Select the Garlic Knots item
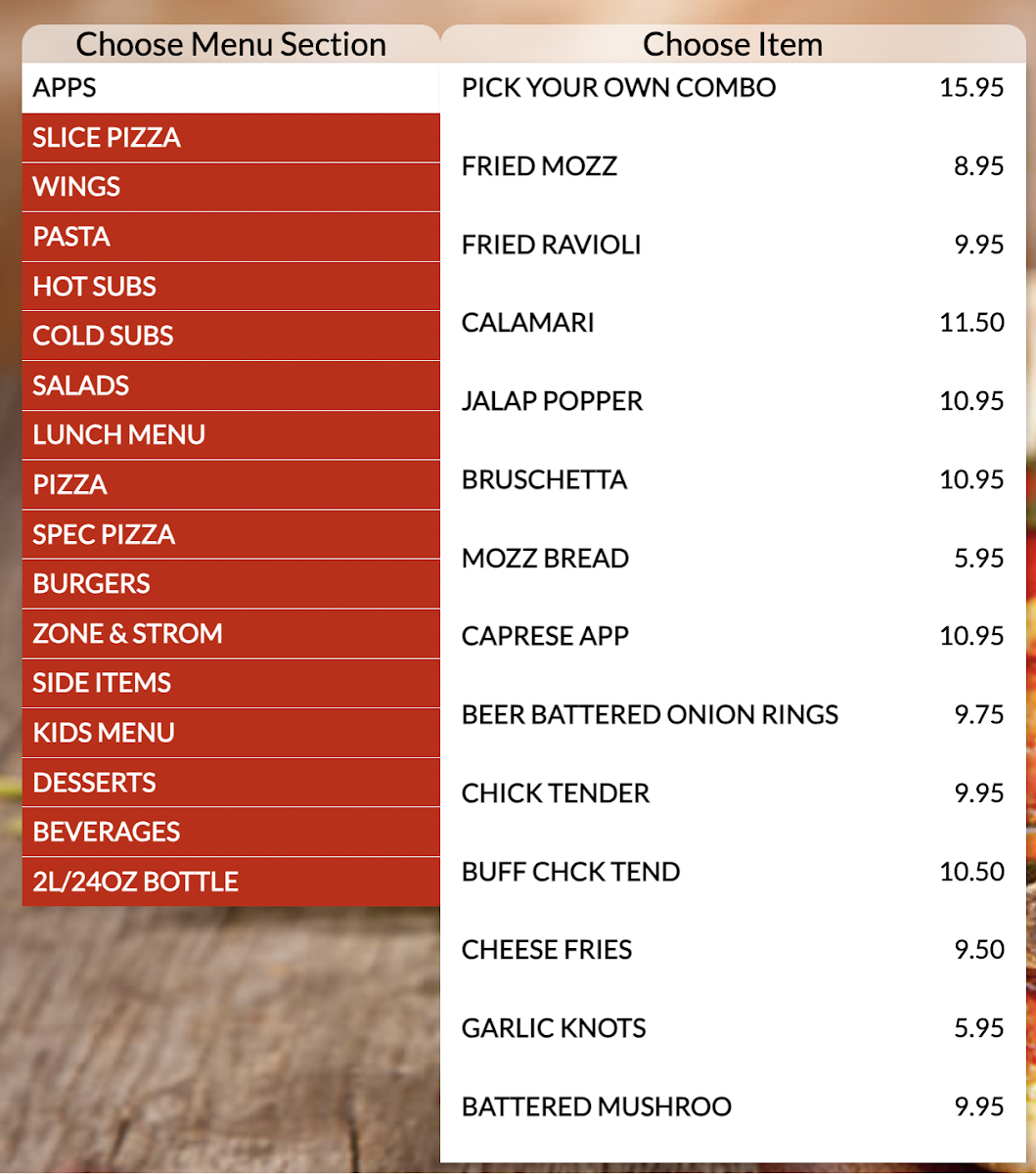This screenshot has height=1174, width=1036. (x=733, y=1028)
